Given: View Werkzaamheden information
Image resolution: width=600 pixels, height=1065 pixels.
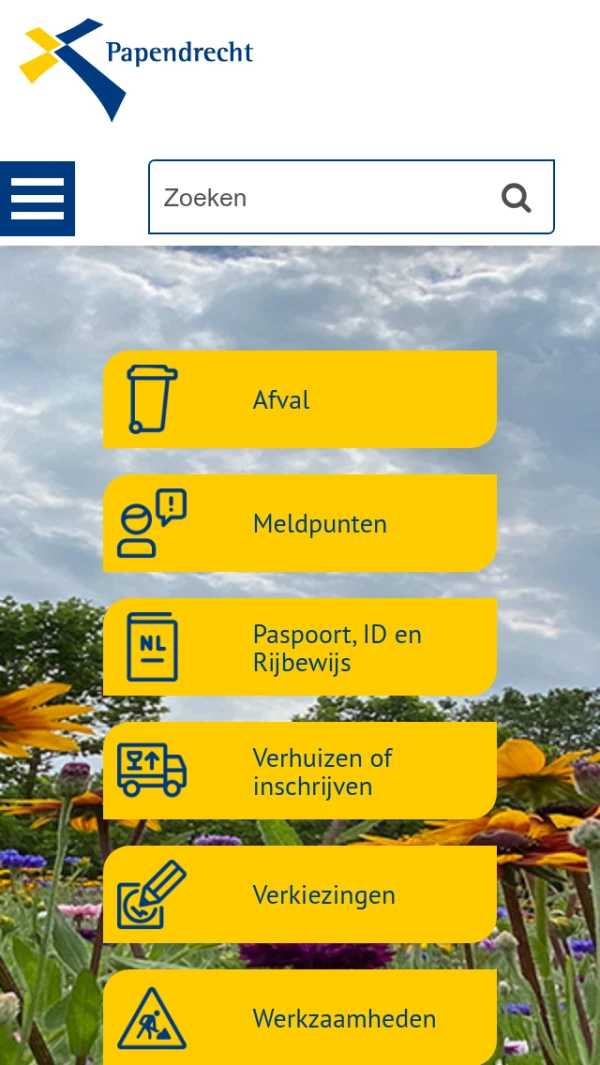Looking at the screenshot, I should point(299,1018).
